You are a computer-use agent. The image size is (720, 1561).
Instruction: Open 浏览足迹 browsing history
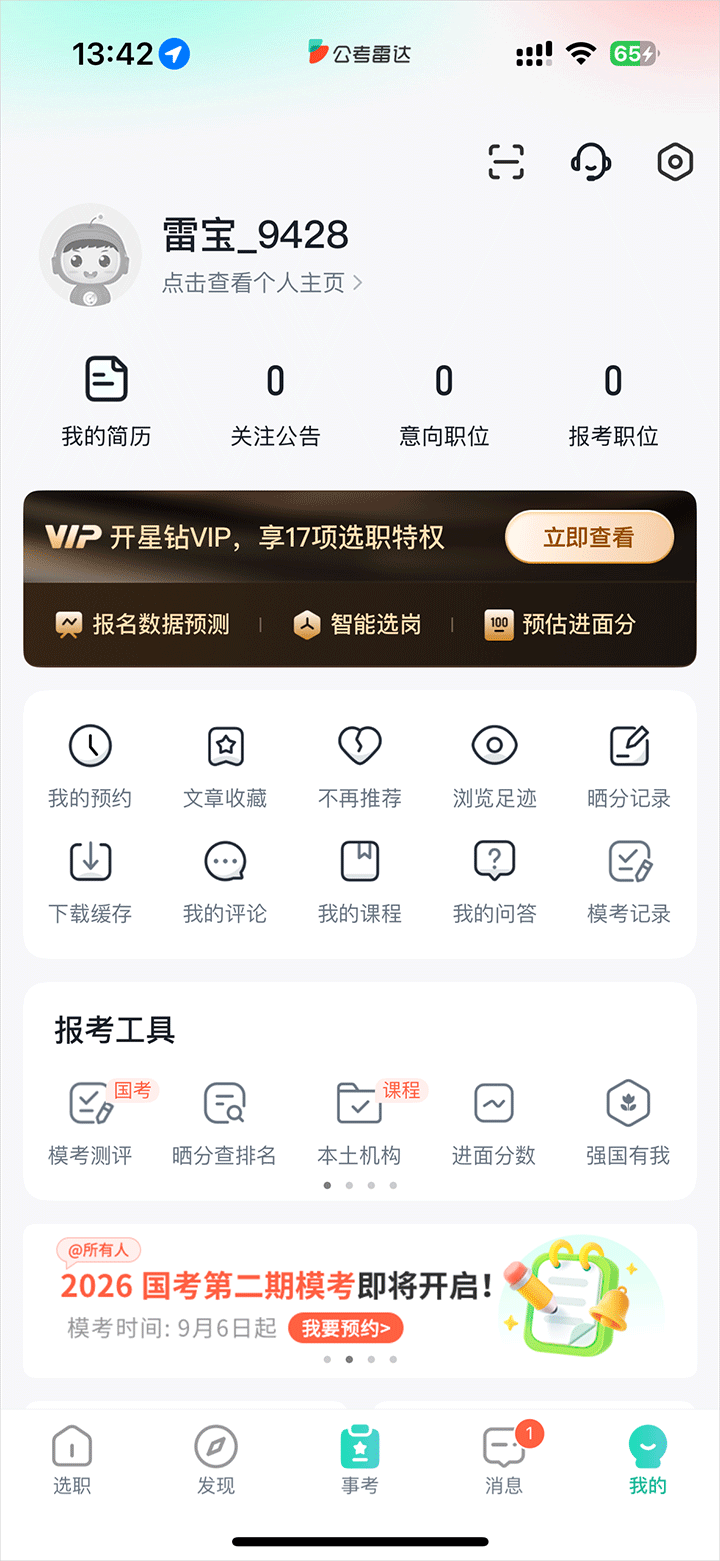[495, 767]
